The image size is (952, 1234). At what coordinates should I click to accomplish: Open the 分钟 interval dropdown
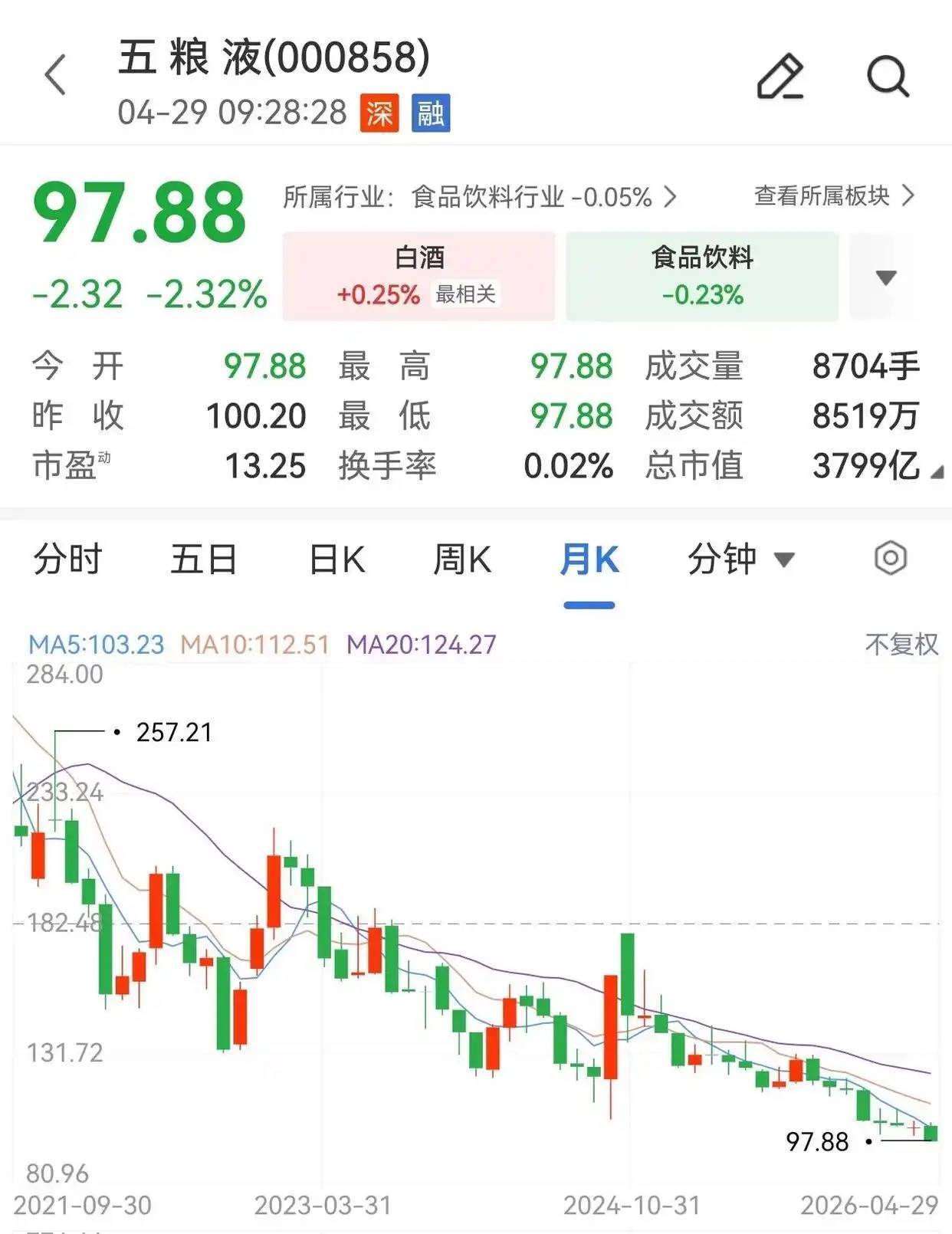click(740, 559)
